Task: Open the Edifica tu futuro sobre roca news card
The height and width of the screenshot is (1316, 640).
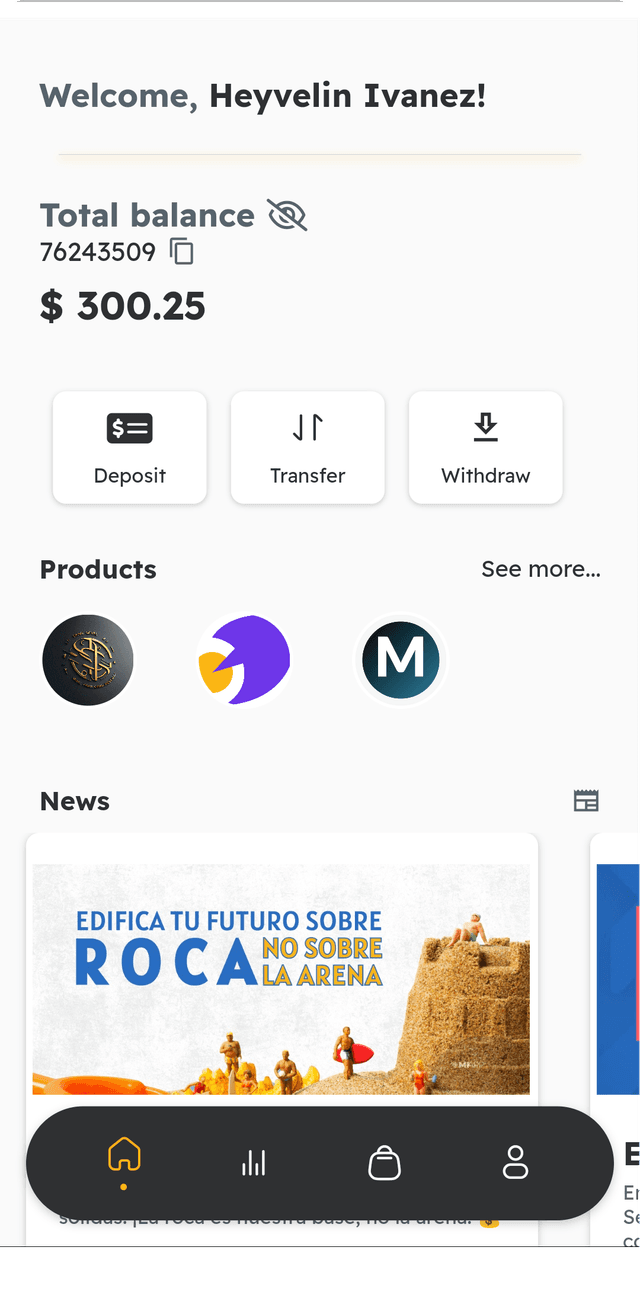Action: tap(281, 978)
